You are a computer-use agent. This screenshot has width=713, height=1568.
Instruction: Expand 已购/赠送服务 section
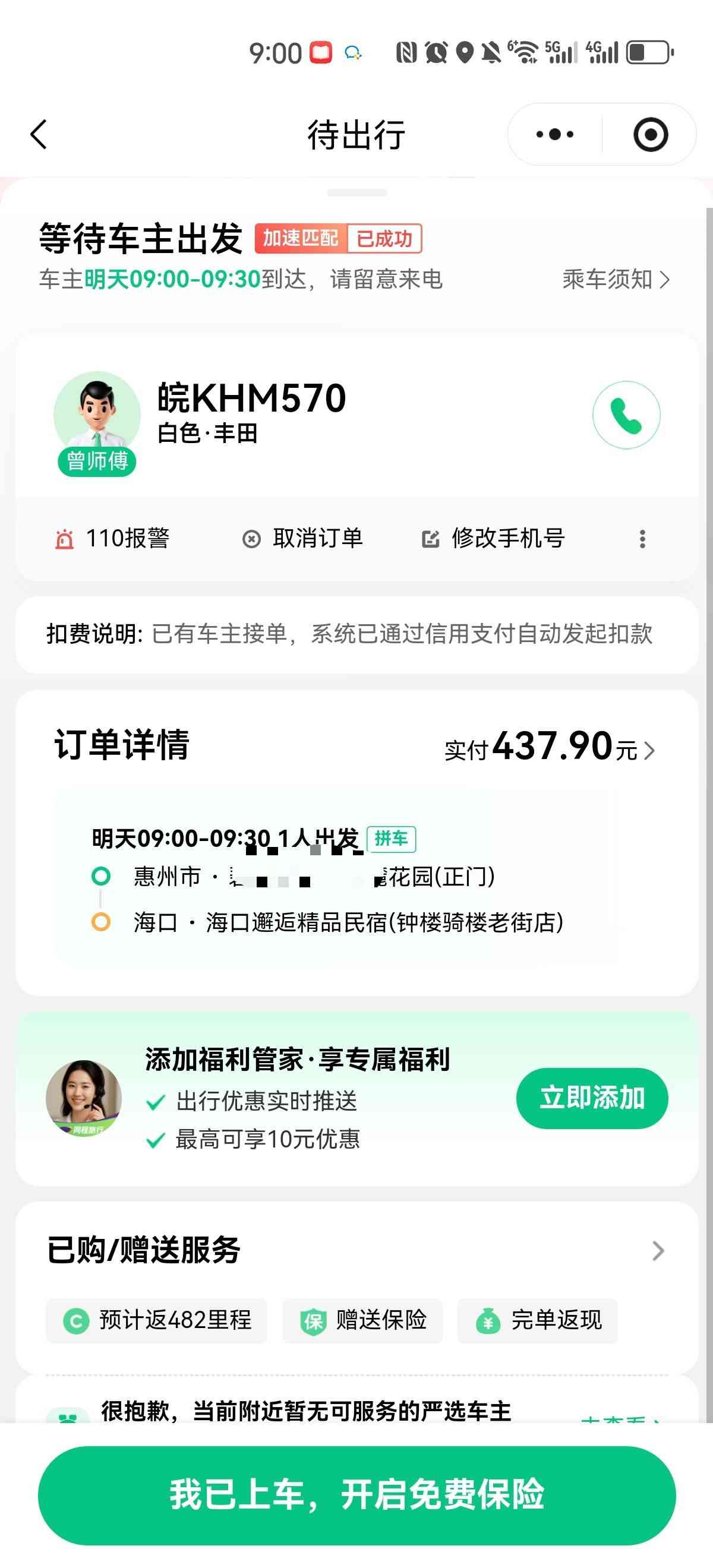(658, 1251)
